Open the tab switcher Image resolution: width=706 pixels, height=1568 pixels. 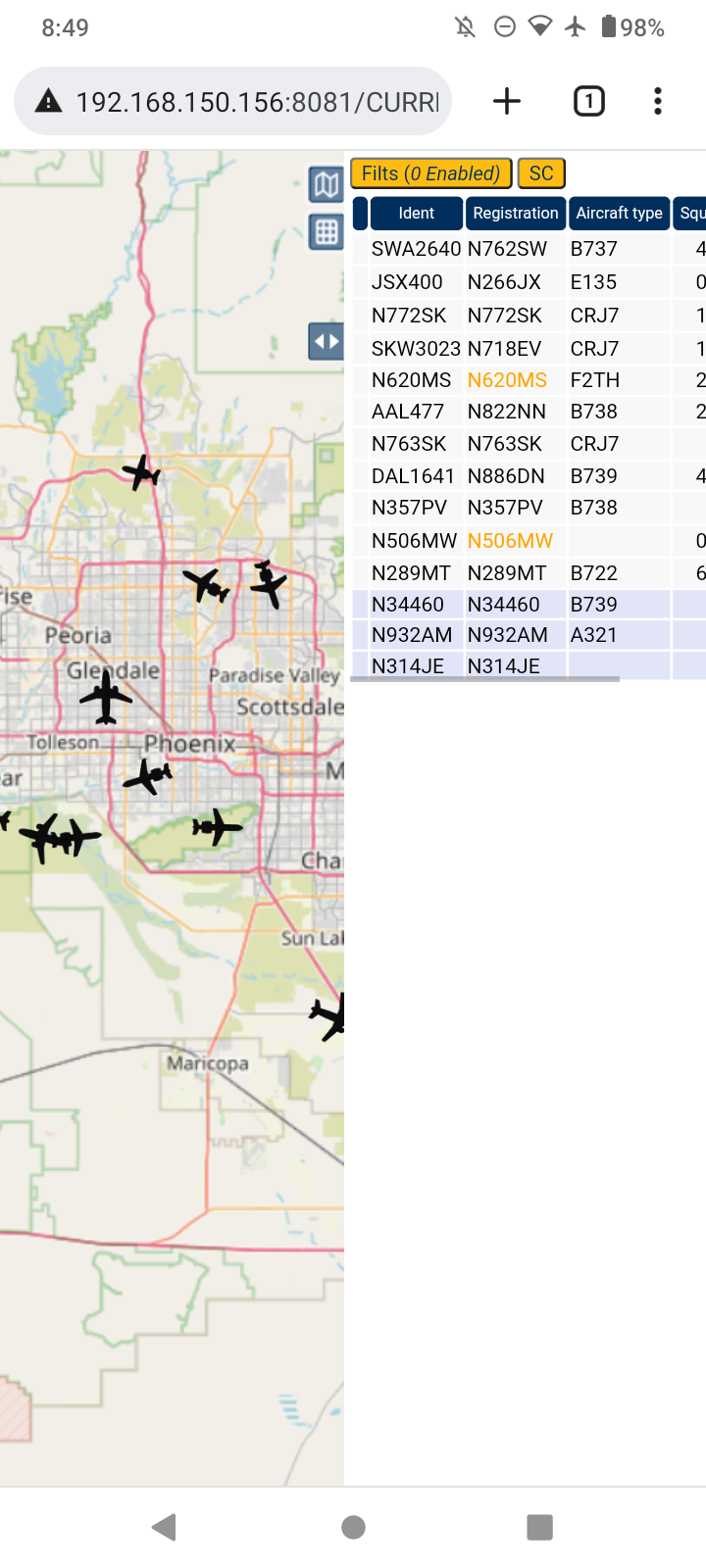click(588, 101)
